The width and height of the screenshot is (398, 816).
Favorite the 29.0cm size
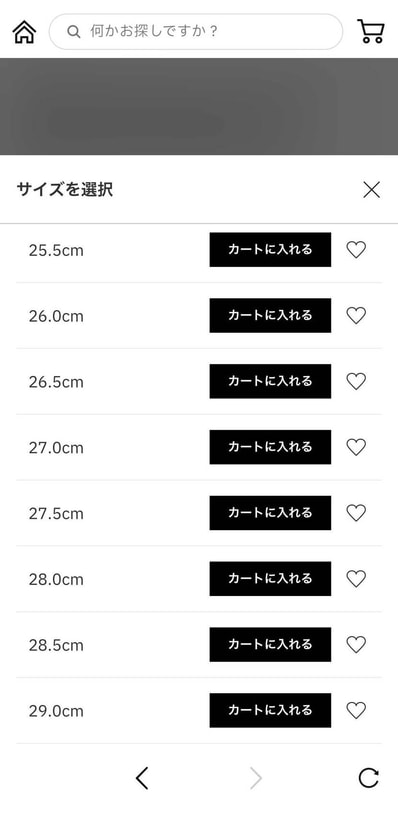(x=356, y=710)
